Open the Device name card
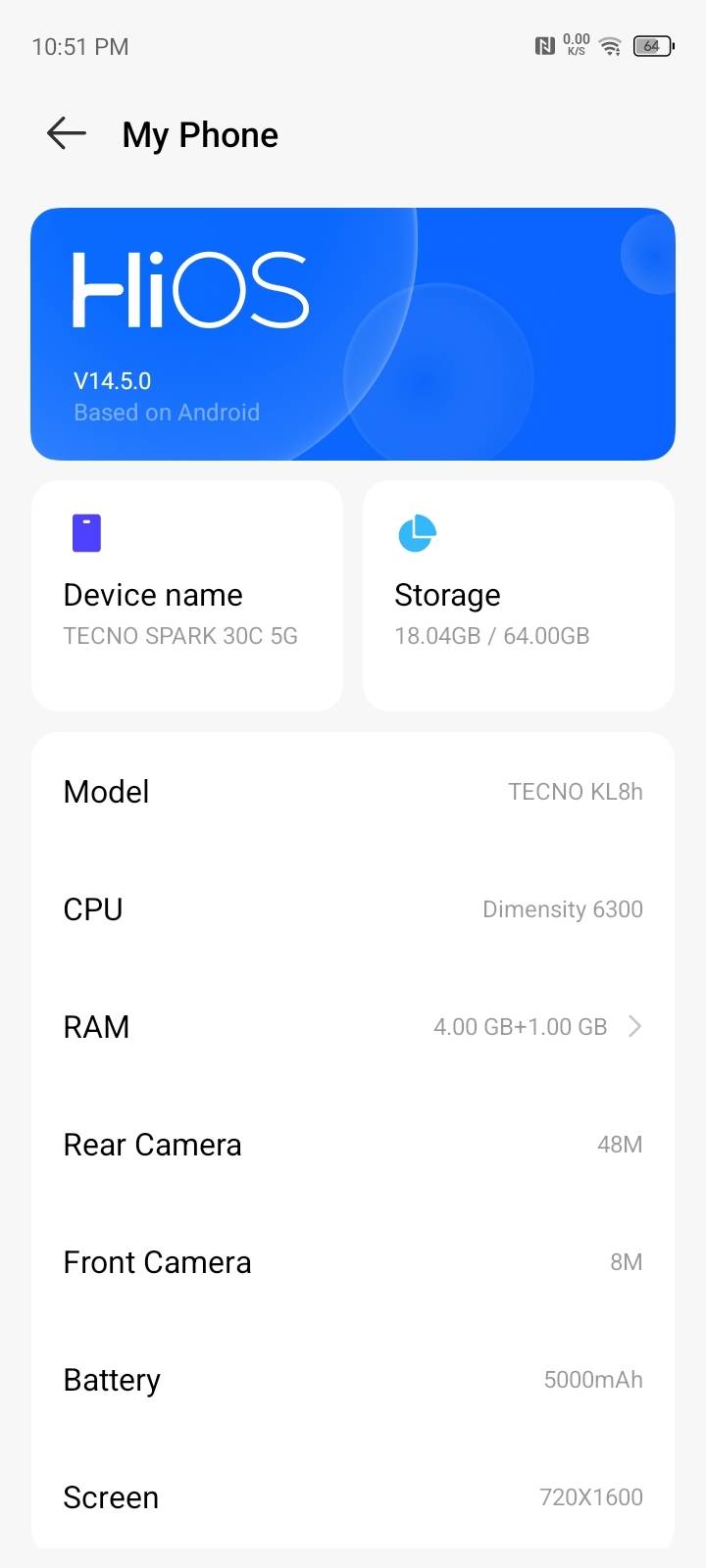706x1568 pixels. point(186,595)
